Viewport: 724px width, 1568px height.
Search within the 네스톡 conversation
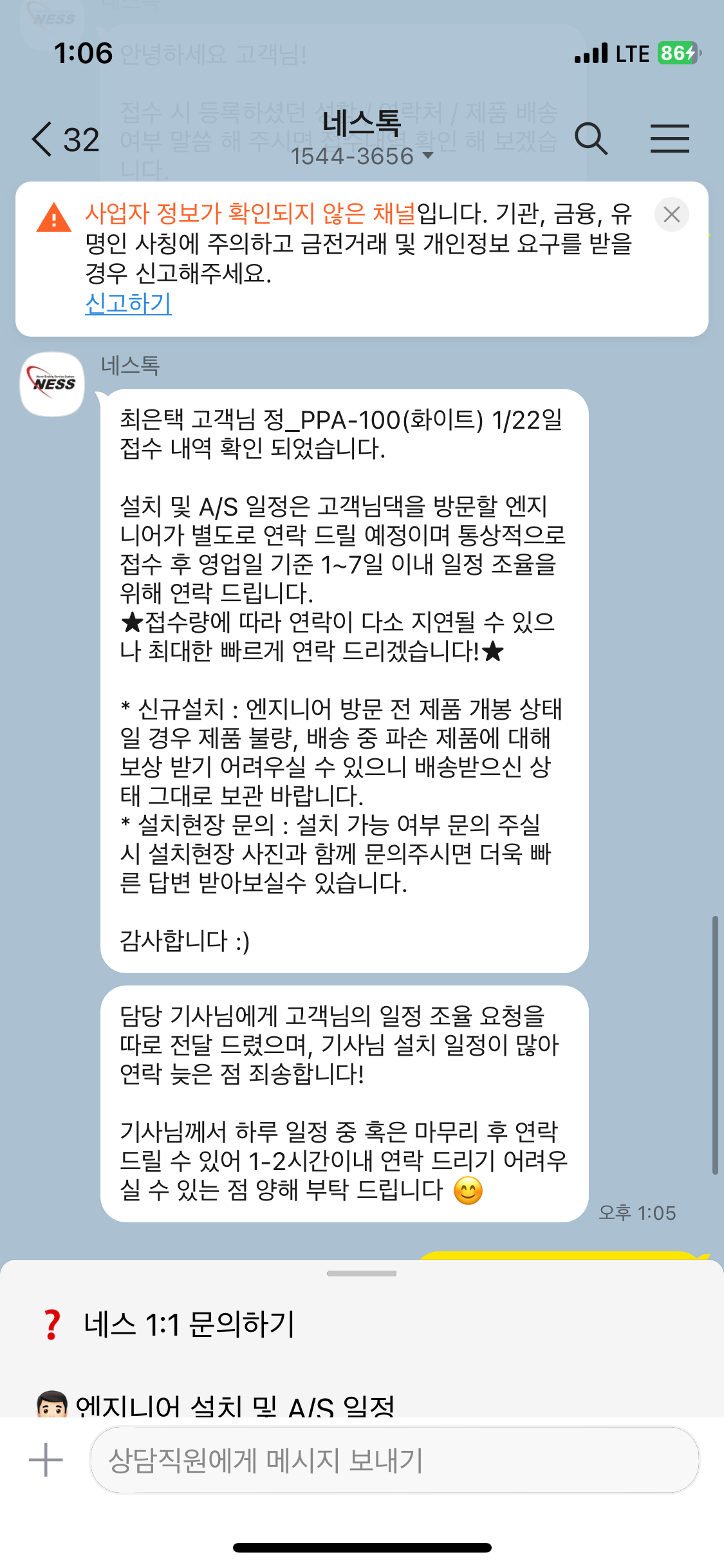(x=591, y=139)
